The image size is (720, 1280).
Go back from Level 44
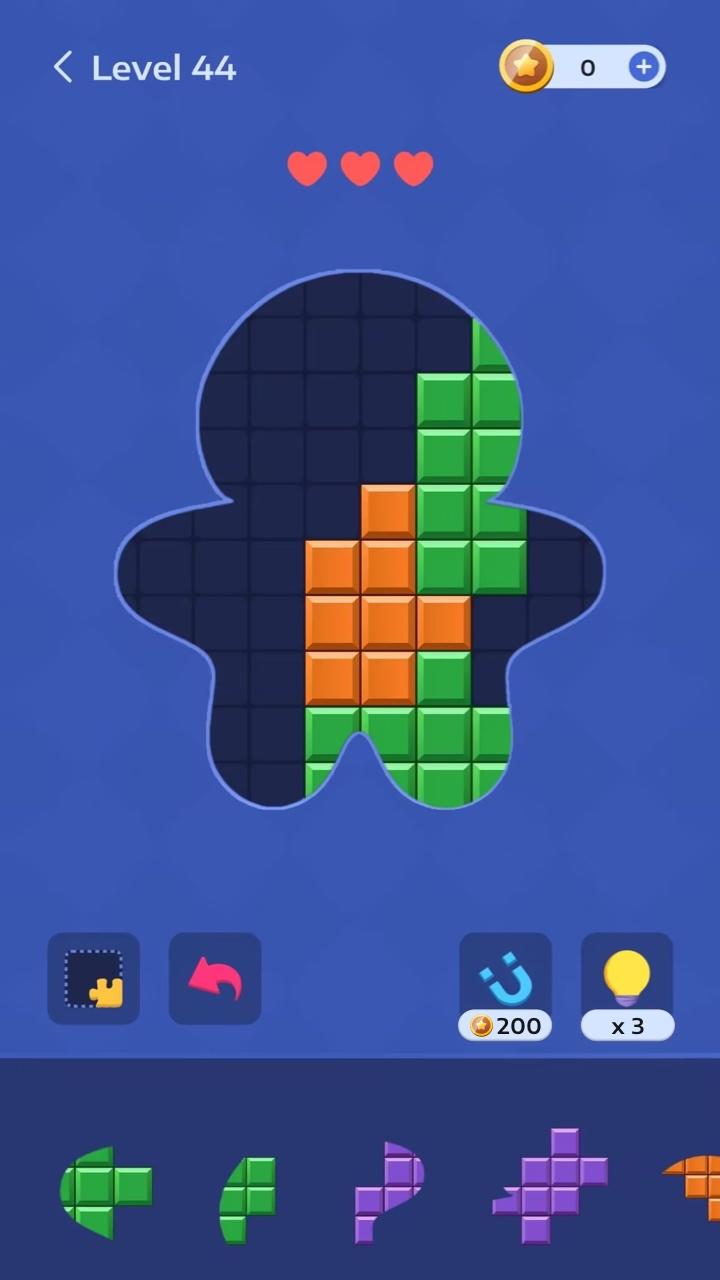[63, 68]
